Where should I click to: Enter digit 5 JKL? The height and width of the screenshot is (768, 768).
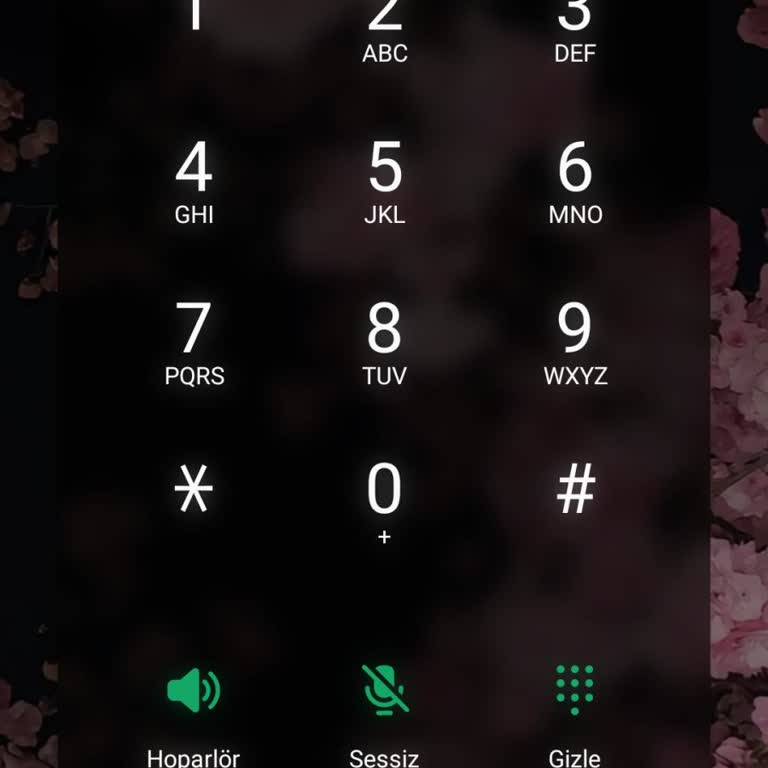tap(384, 182)
